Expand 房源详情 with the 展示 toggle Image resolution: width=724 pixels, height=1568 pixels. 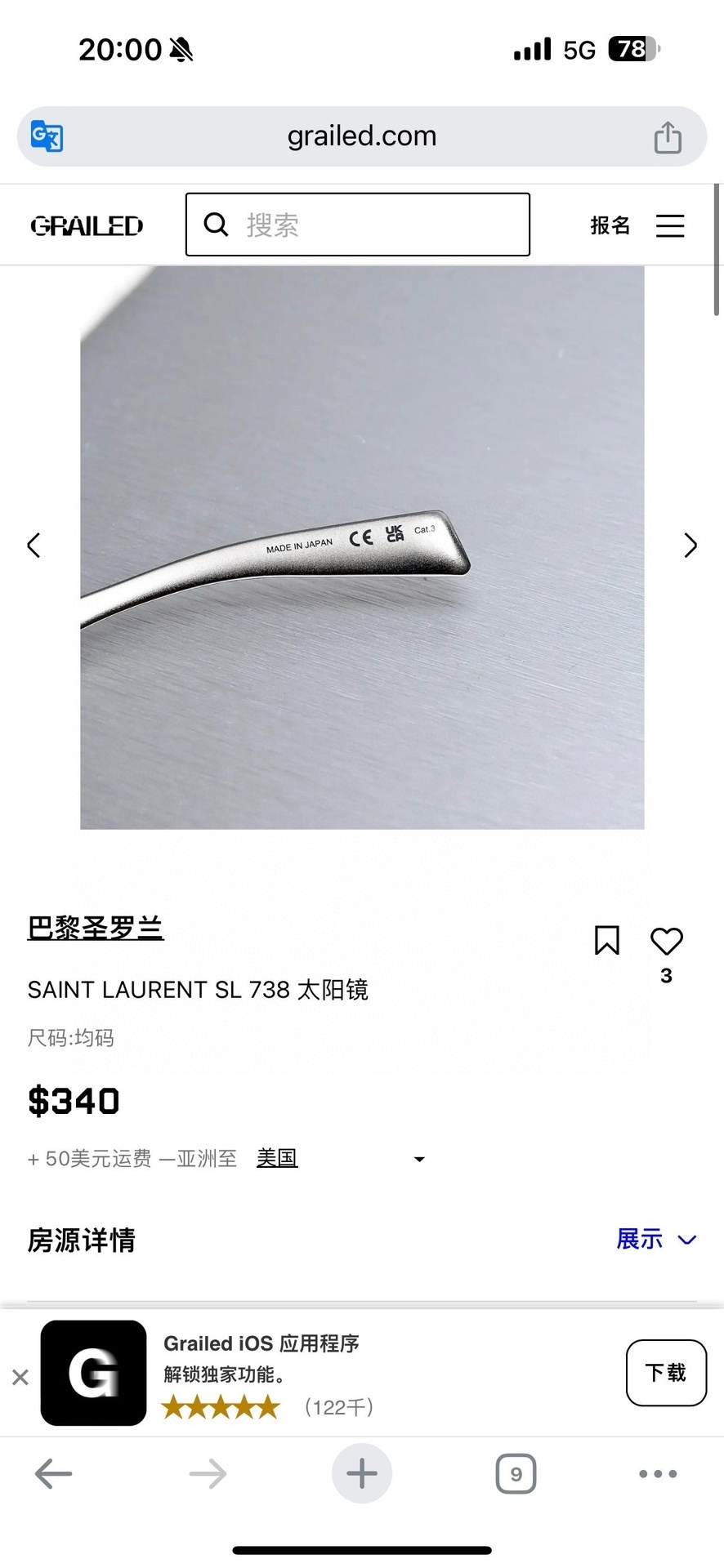point(655,1239)
